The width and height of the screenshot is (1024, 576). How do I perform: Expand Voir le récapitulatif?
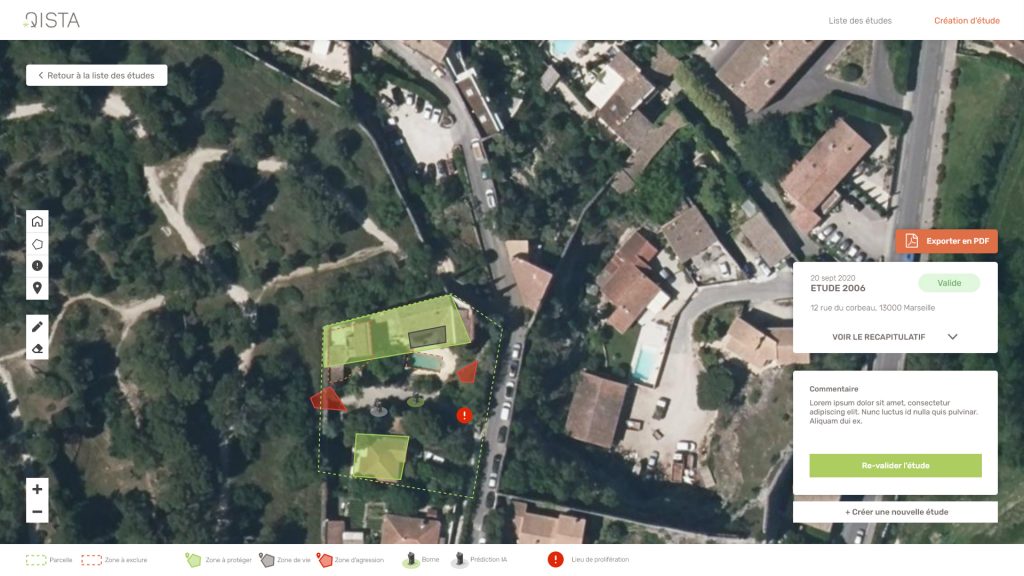tap(894, 337)
